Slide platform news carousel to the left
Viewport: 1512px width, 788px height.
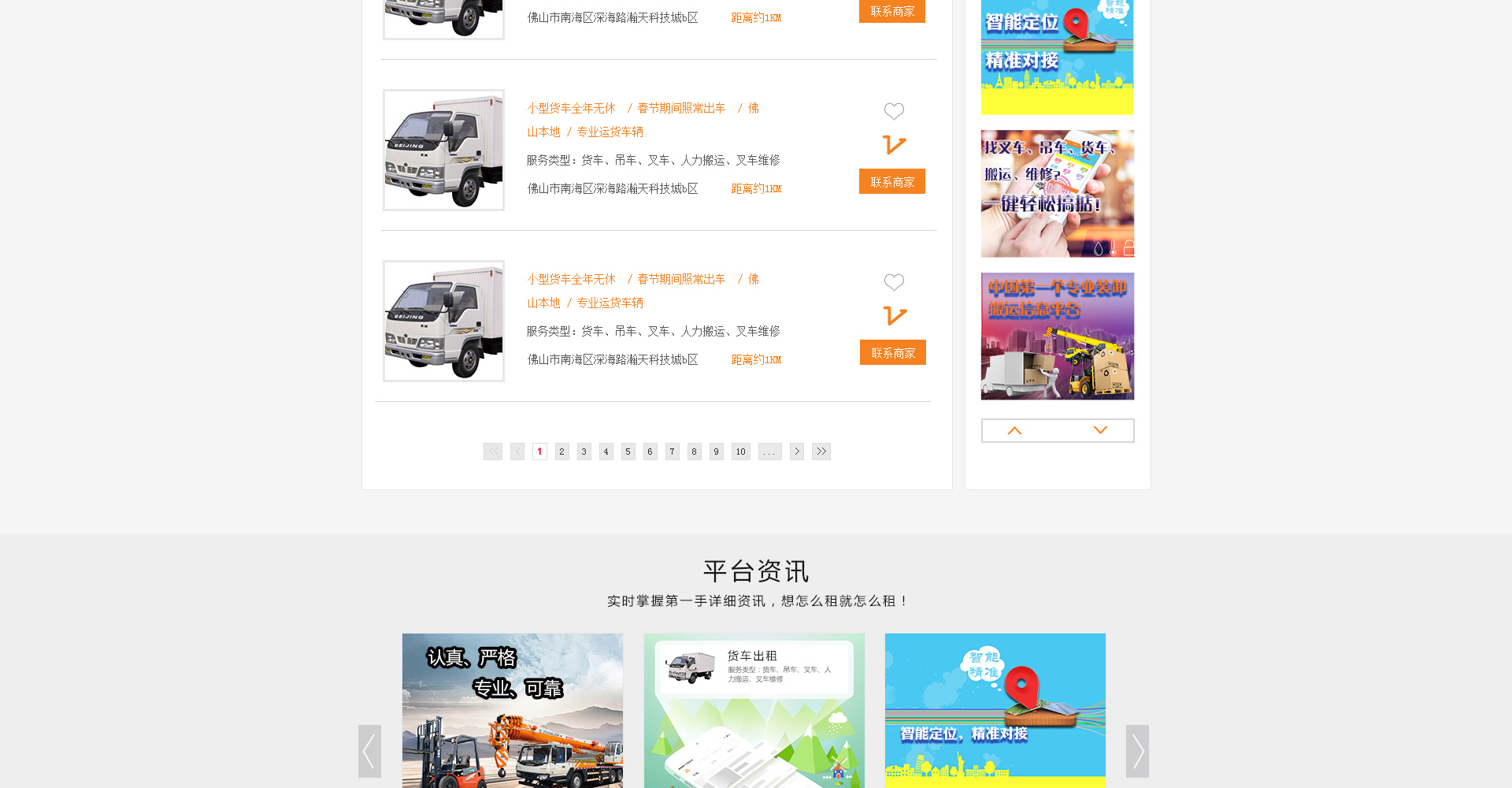coord(369,751)
